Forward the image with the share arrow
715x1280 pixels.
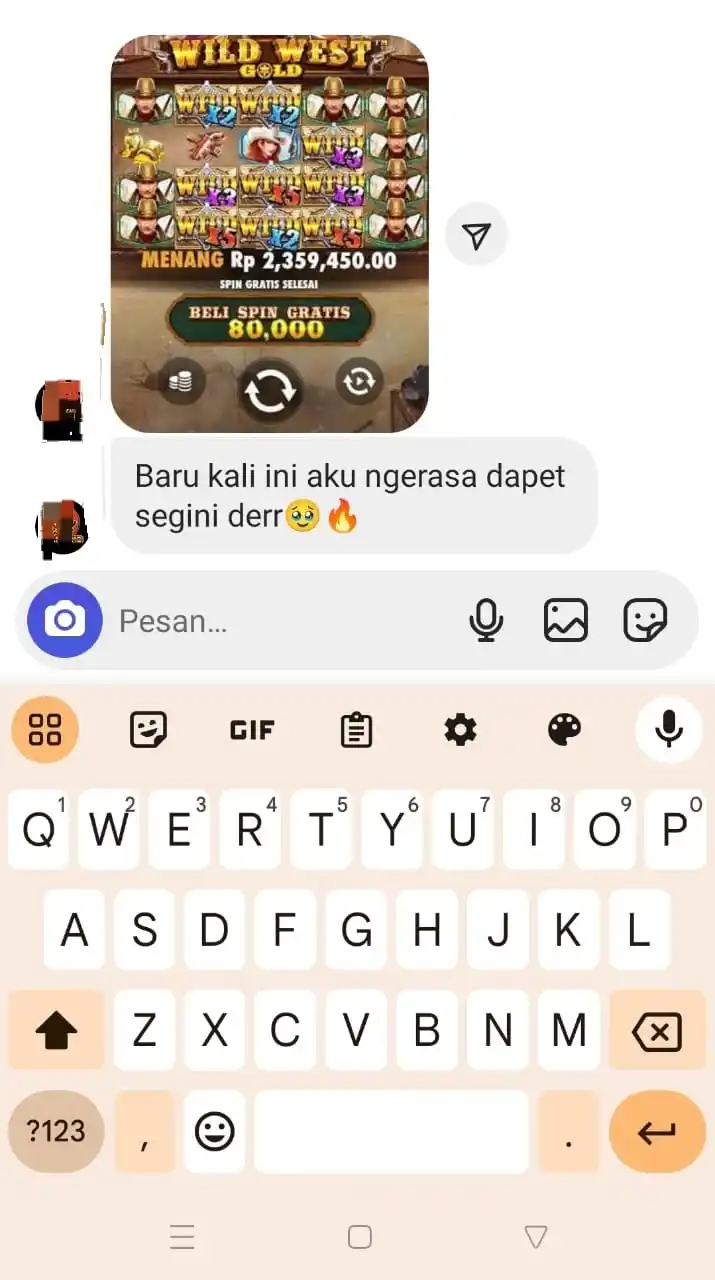[x=477, y=235]
